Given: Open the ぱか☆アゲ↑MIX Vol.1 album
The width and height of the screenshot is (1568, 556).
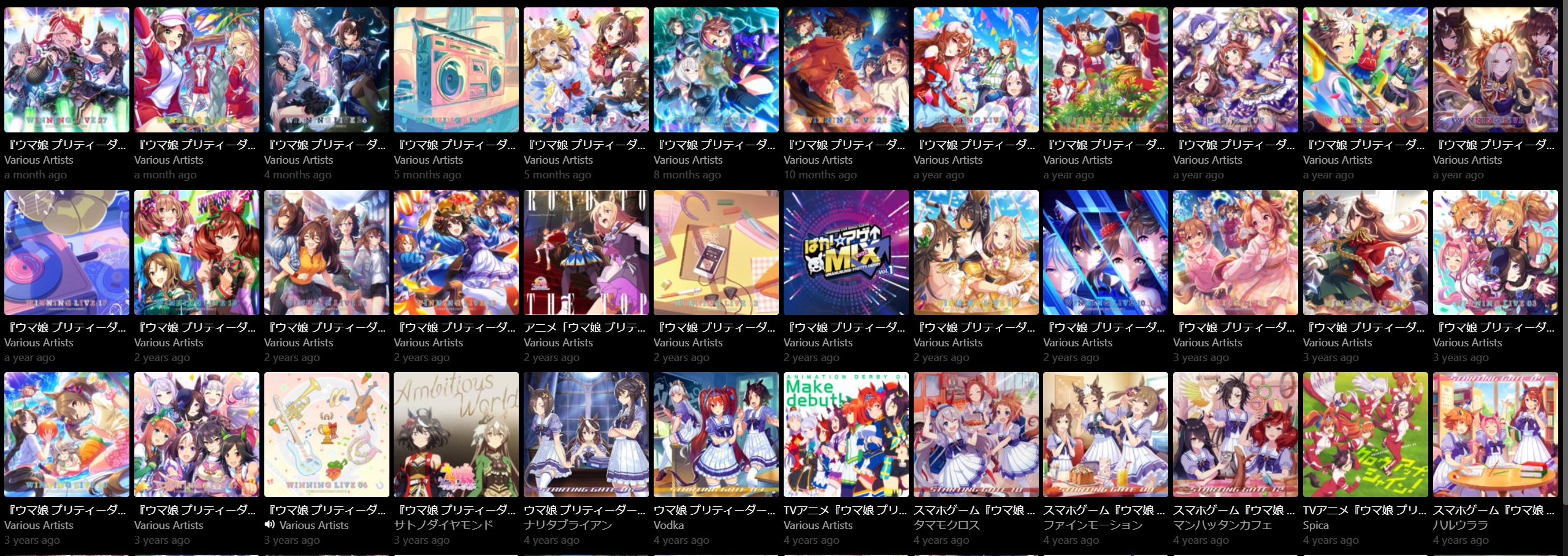Looking at the screenshot, I should click(x=846, y=253).
